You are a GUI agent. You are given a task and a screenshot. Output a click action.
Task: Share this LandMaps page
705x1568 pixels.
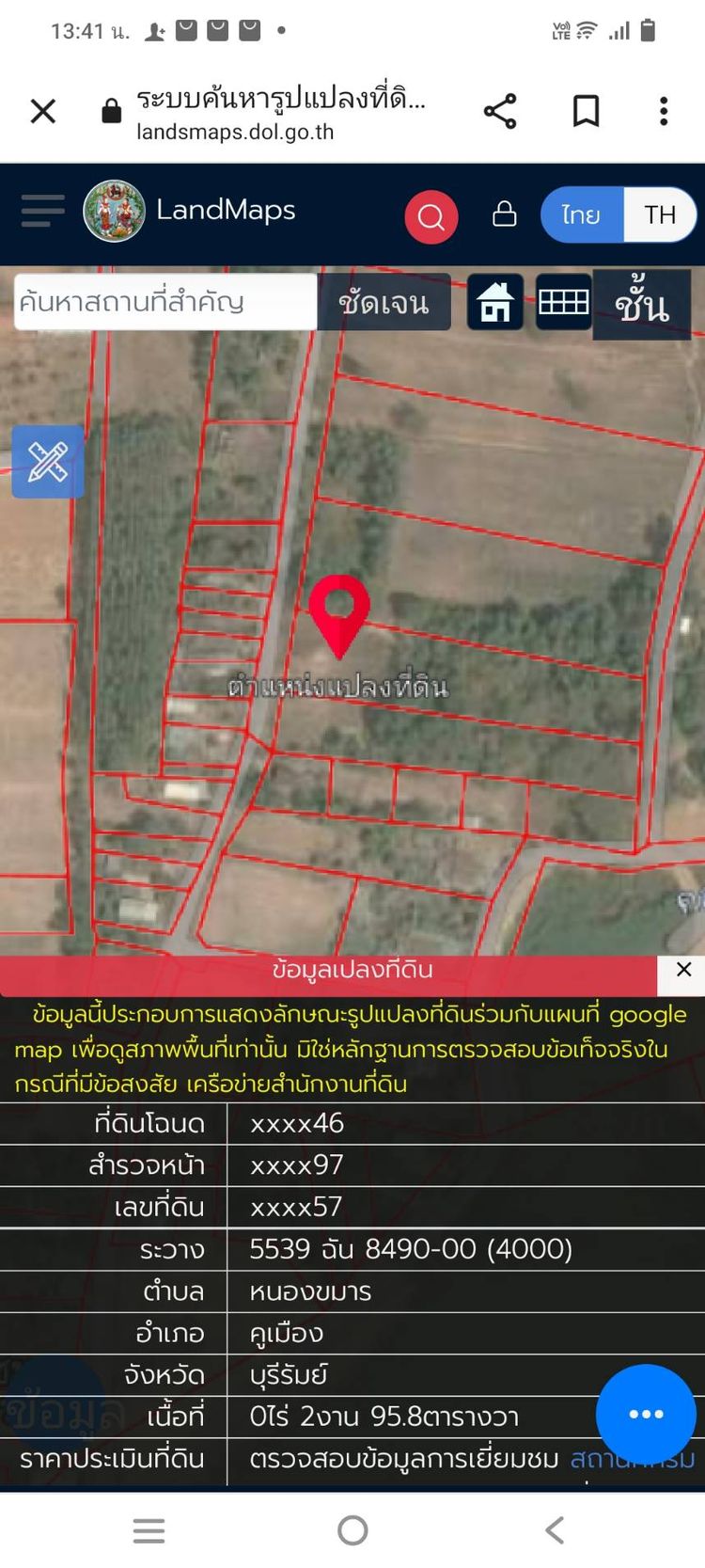coord(500,111)
